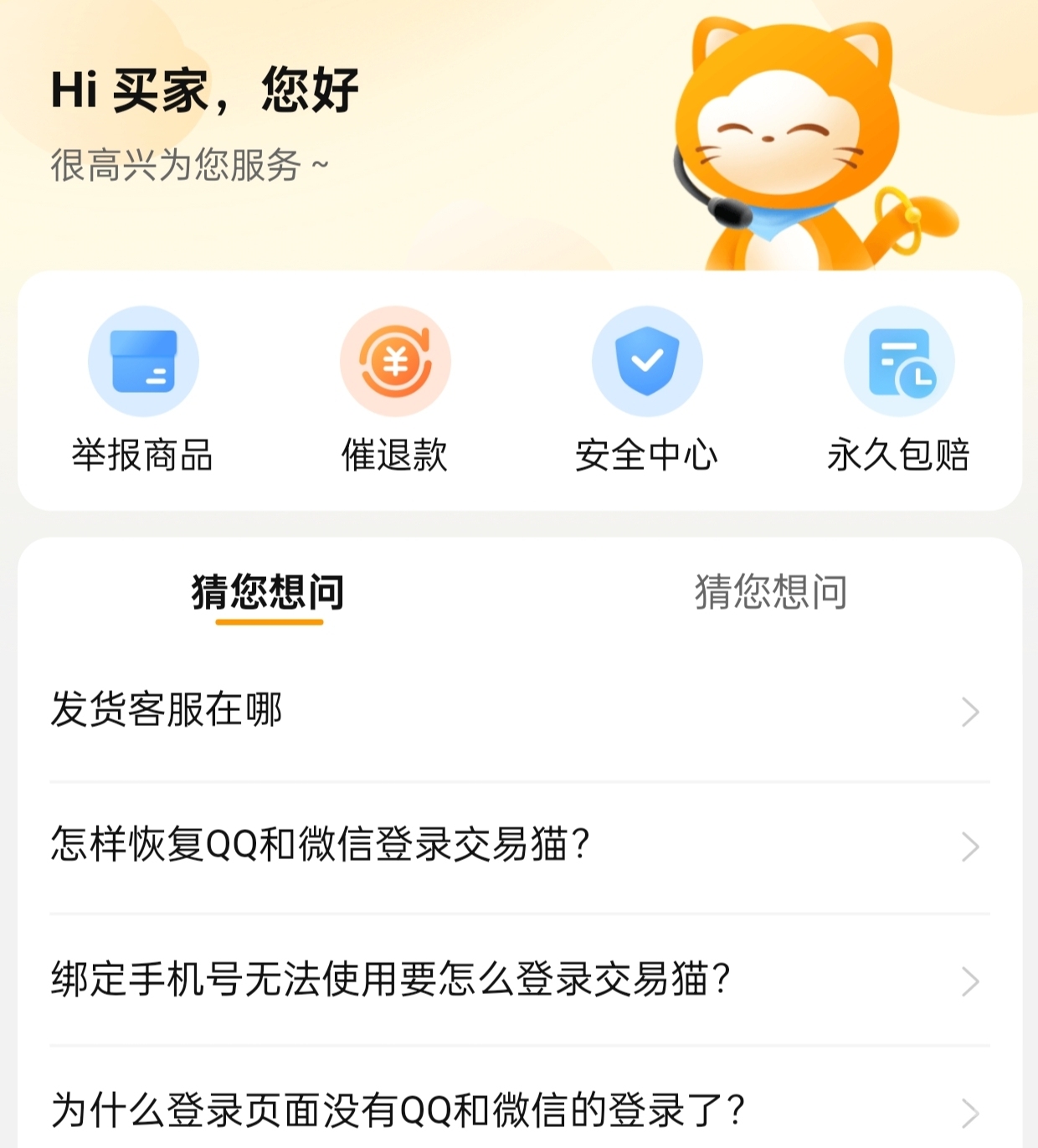
Task: Switch to the bold 猜您想问 tab
Action: (x=268, y=593)
